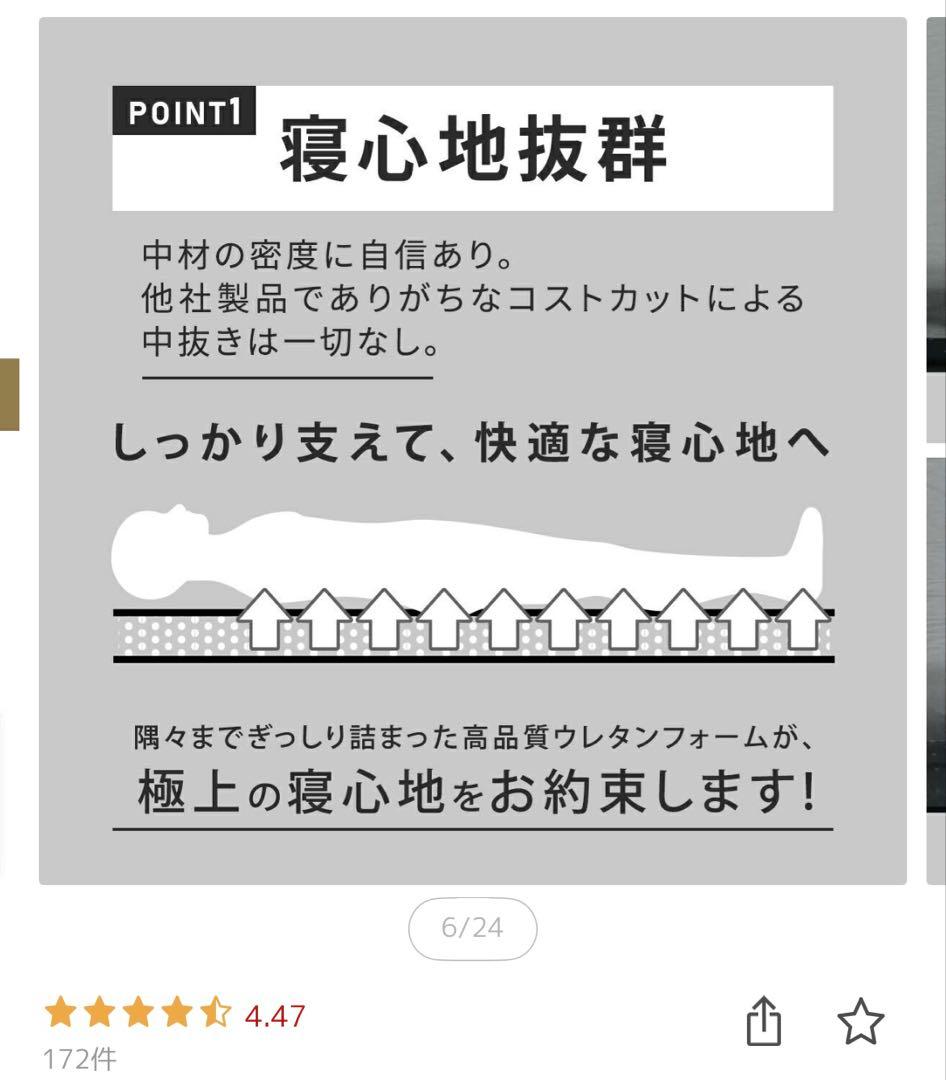This screenshot has height=1080, width=946.
Task: Add item to favorites using the outlined star
Action: click(x=862, y=1019)
